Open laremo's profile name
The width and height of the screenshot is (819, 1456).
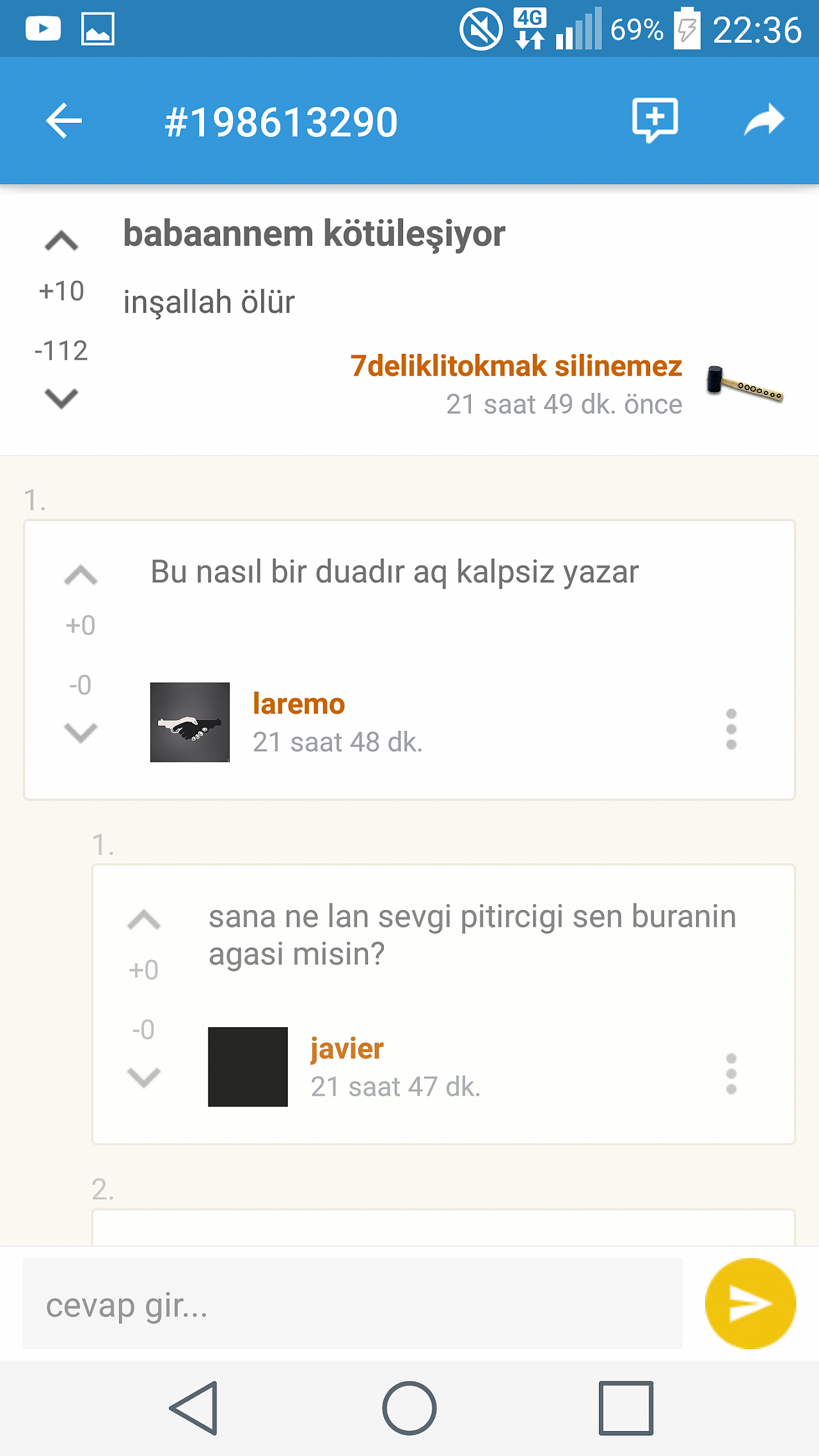pyautogui.click(x=299, y=704)
